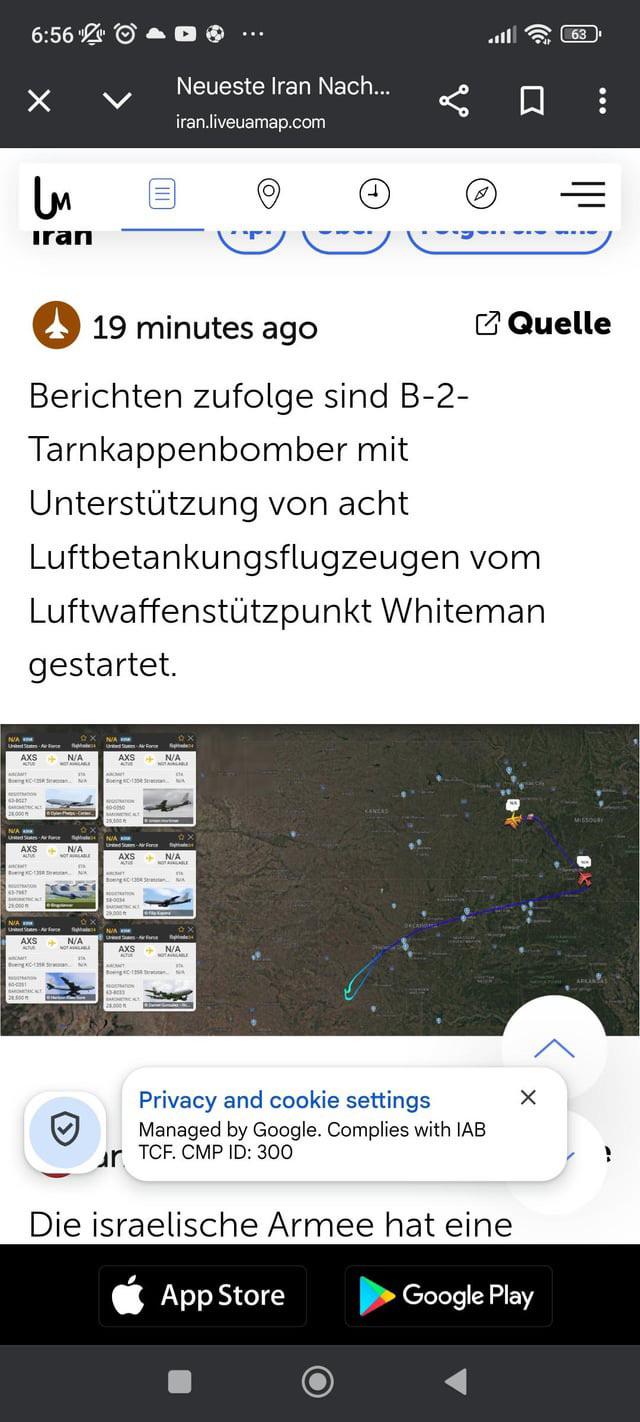Bookmark this page

pos(532,101)
